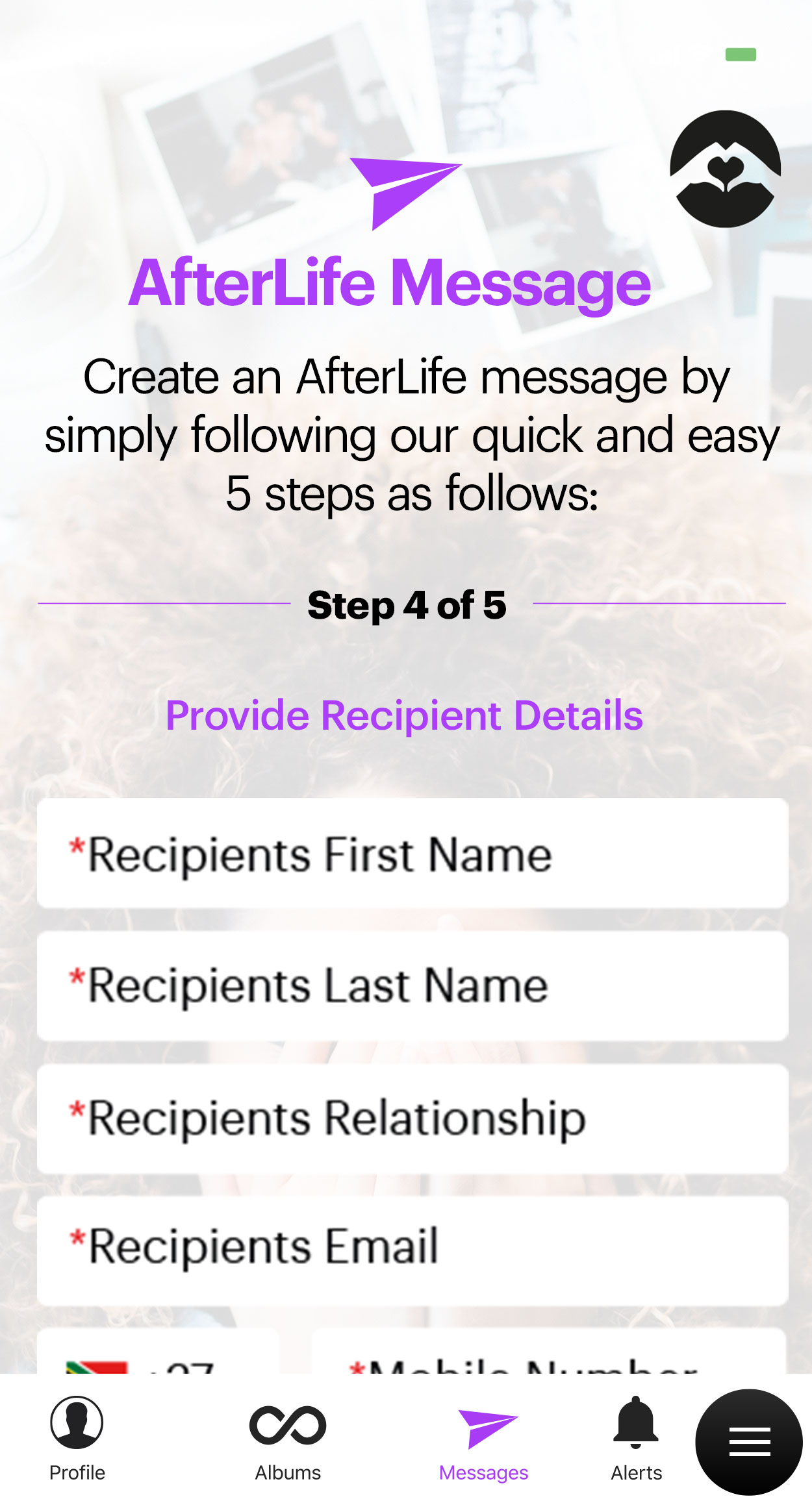812x1512 pixels.
Task: Enter the Recipients First Name field
Action: [412, 853]
